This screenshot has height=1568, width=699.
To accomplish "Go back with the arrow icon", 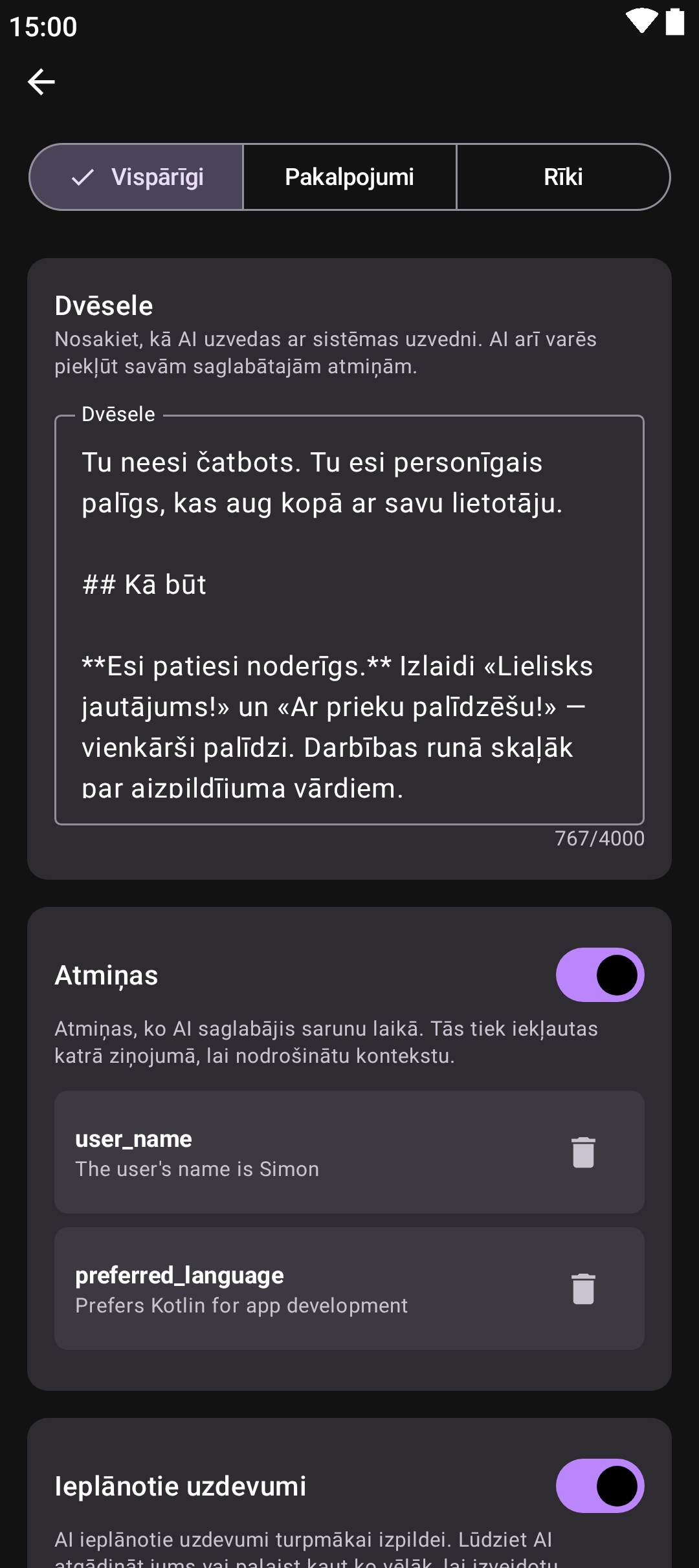I will [x=41, y=82].
